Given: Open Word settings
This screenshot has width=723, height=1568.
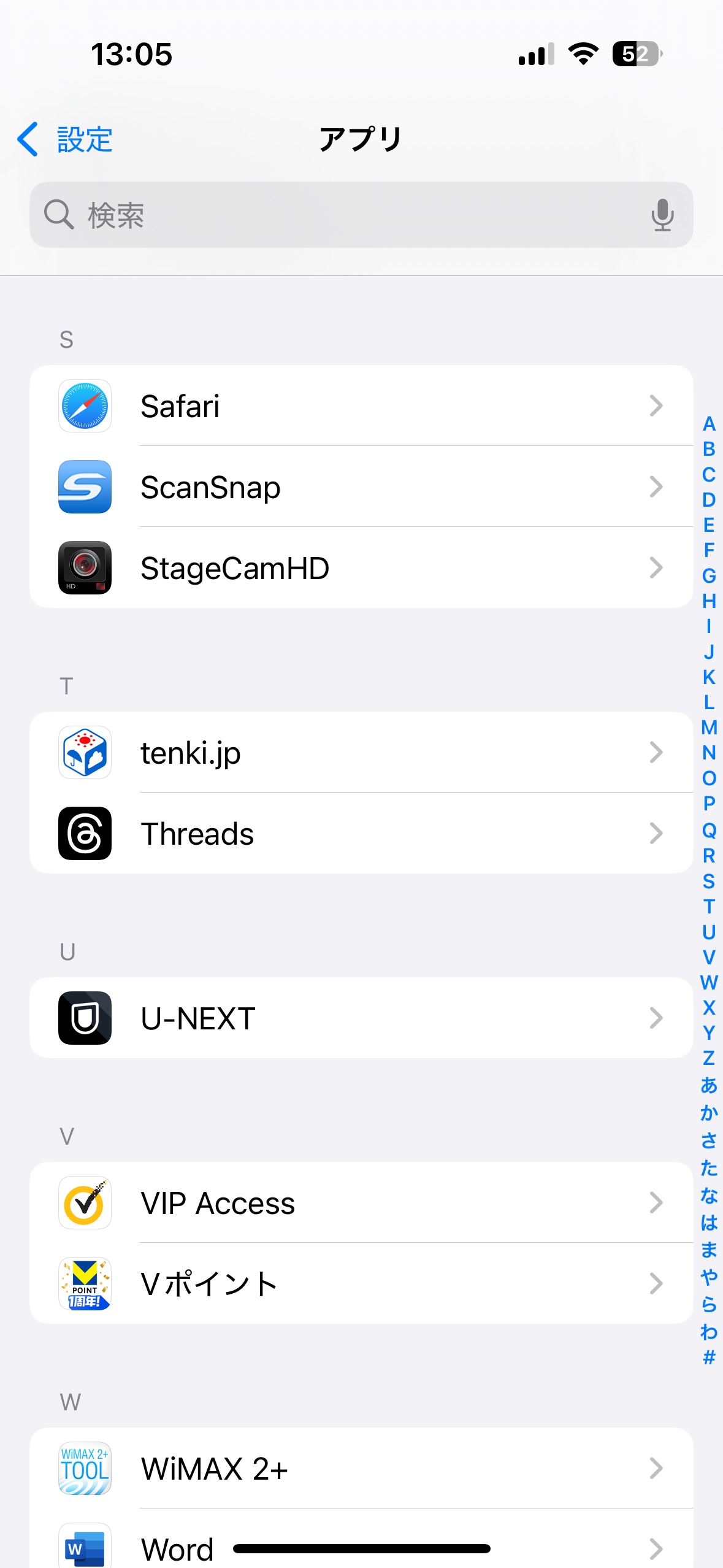Looking at the screenshot, I should pos(361,1539).
